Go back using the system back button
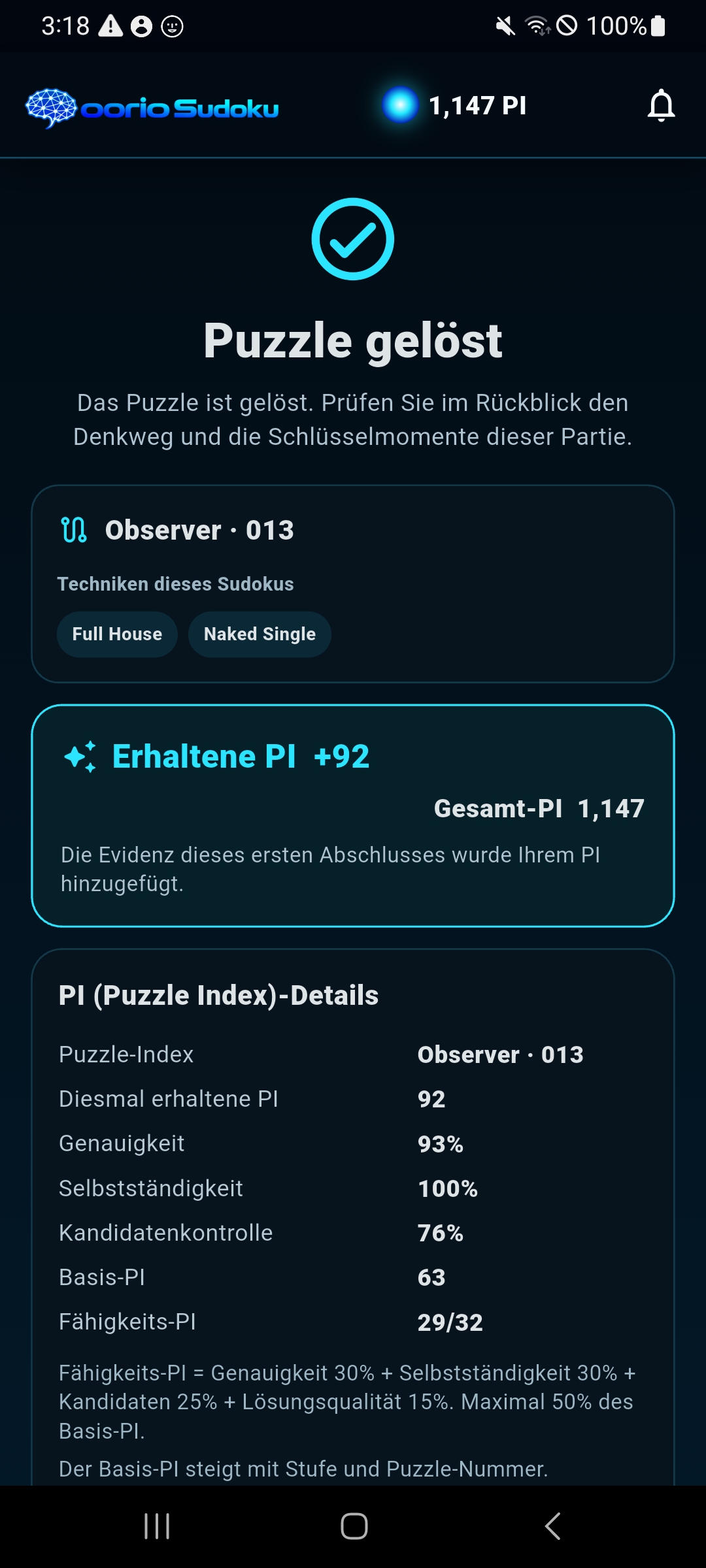The width and height of the screenshot is (706, 1568). pos(552,1526)
